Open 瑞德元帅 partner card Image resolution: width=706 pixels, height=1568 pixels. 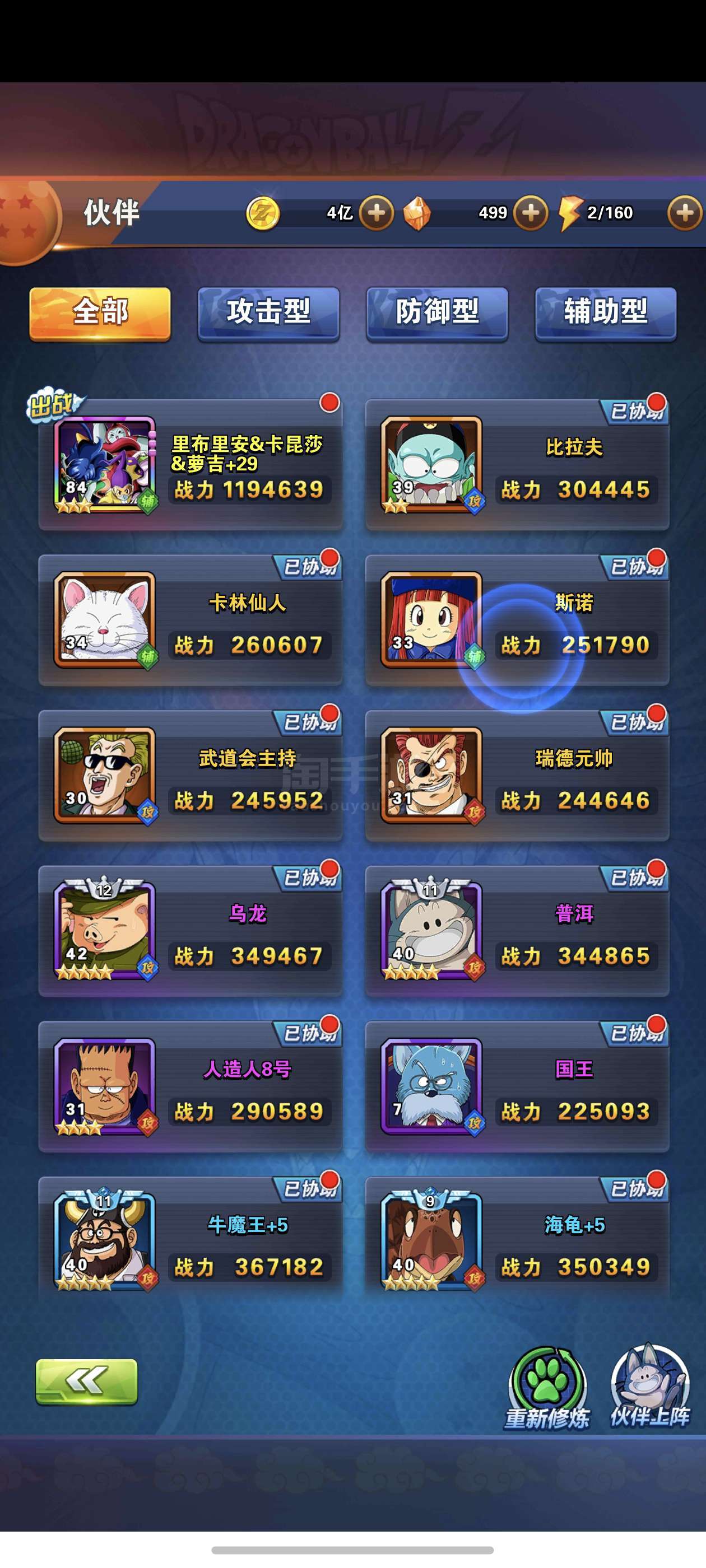[x=517, y=776]
